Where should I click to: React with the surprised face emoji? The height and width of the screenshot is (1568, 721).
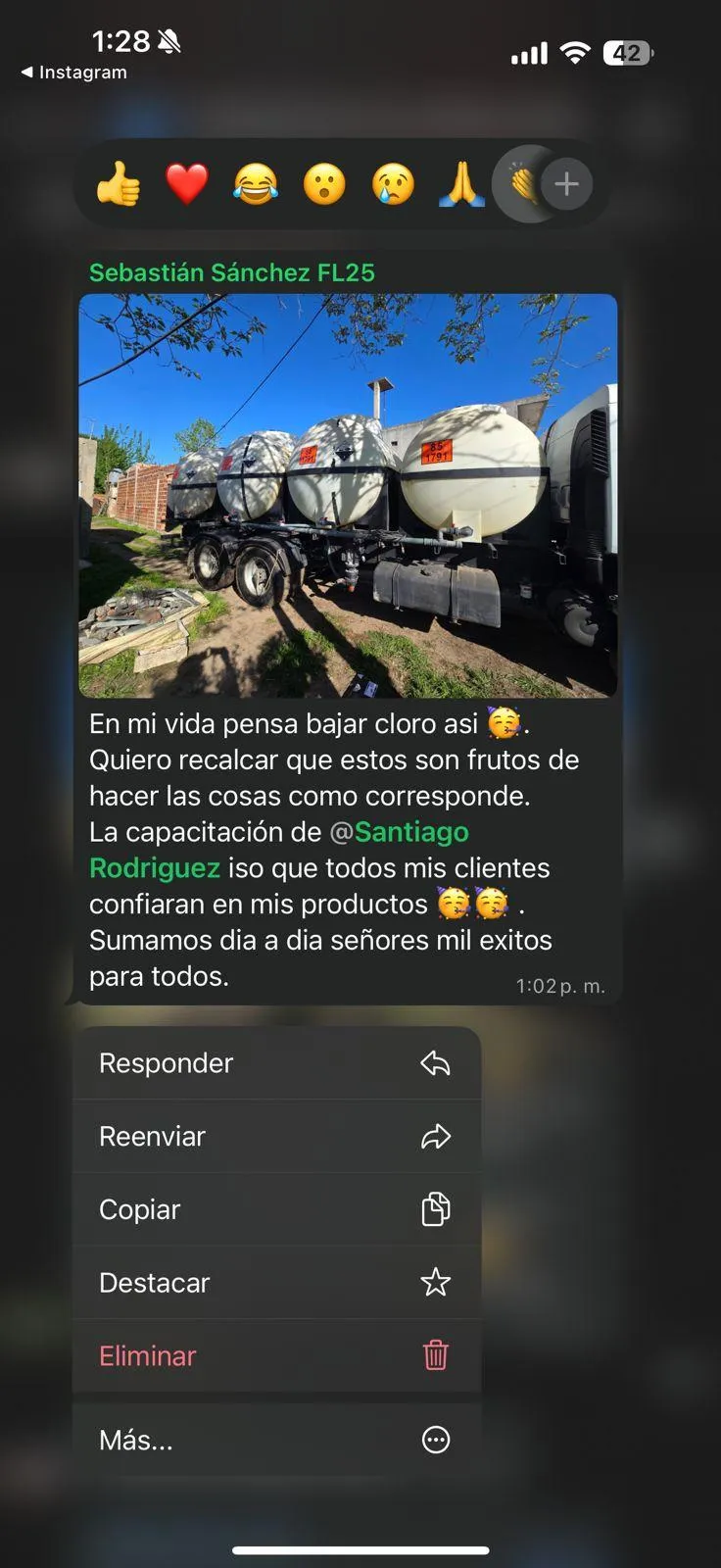pos(324,184)
